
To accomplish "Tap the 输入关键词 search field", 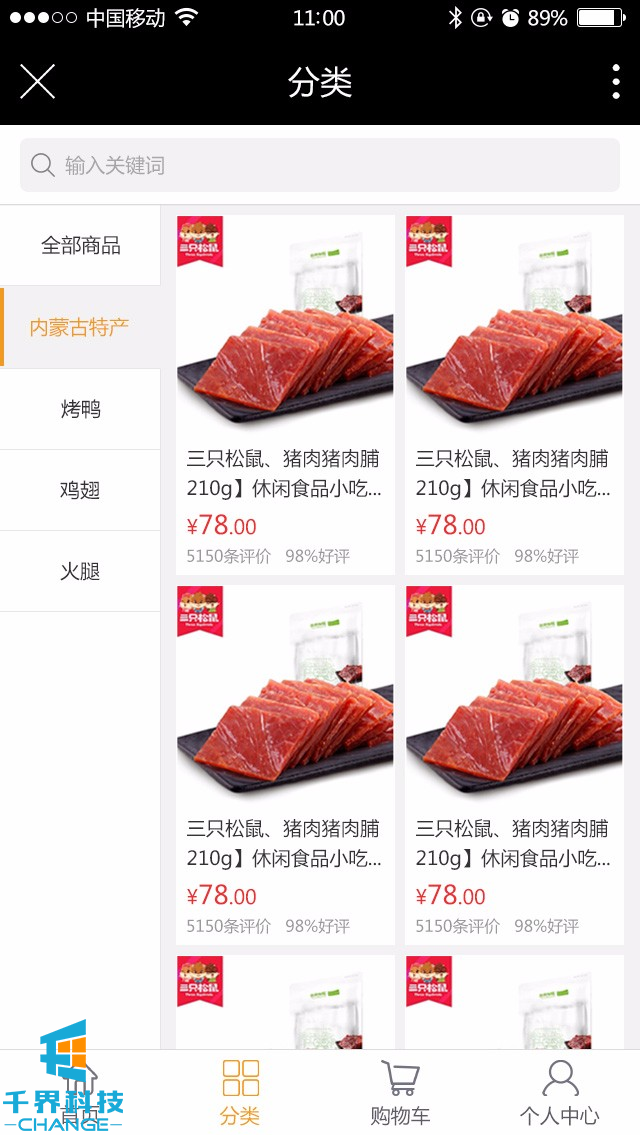I will (x=320, y=165).
